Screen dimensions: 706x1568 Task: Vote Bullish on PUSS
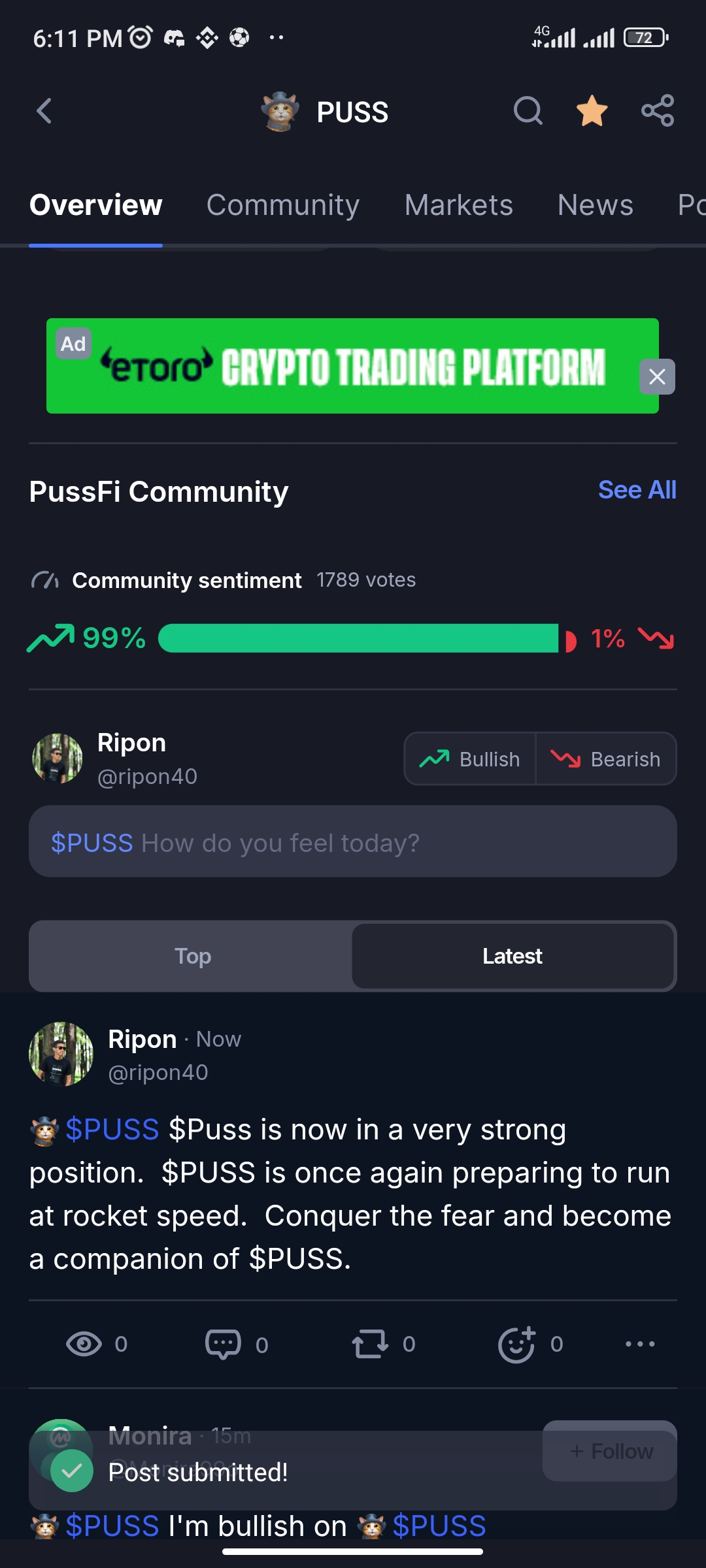coord(470,759)
